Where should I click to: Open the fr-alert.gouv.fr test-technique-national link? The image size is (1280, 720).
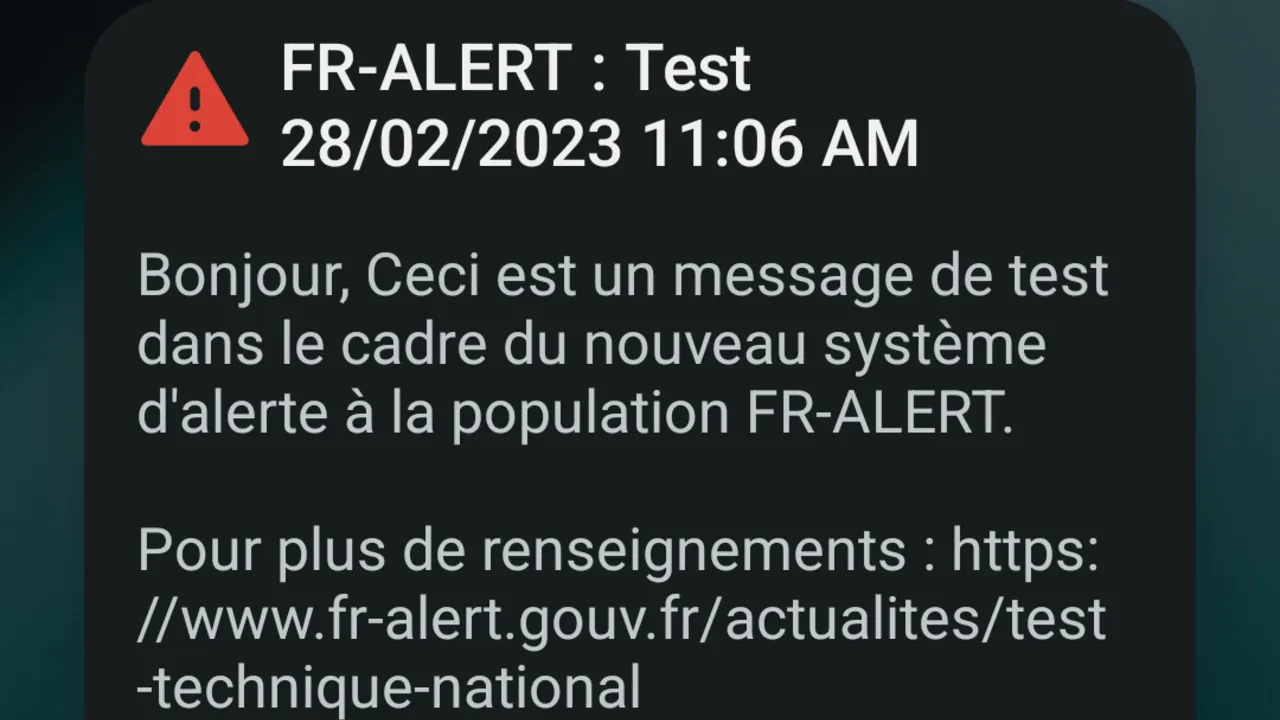click(x=621, y=621)
